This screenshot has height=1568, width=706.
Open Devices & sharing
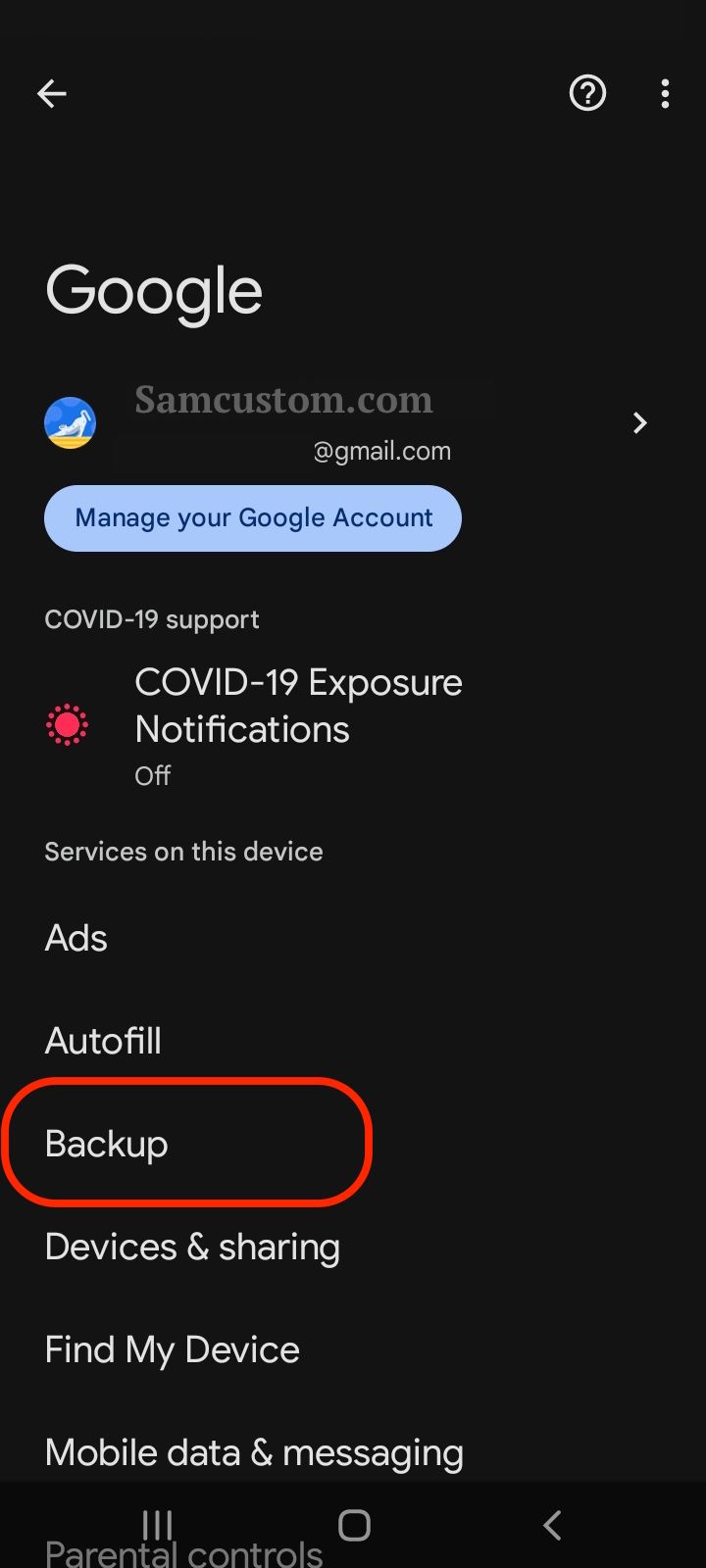(353, 1247)
